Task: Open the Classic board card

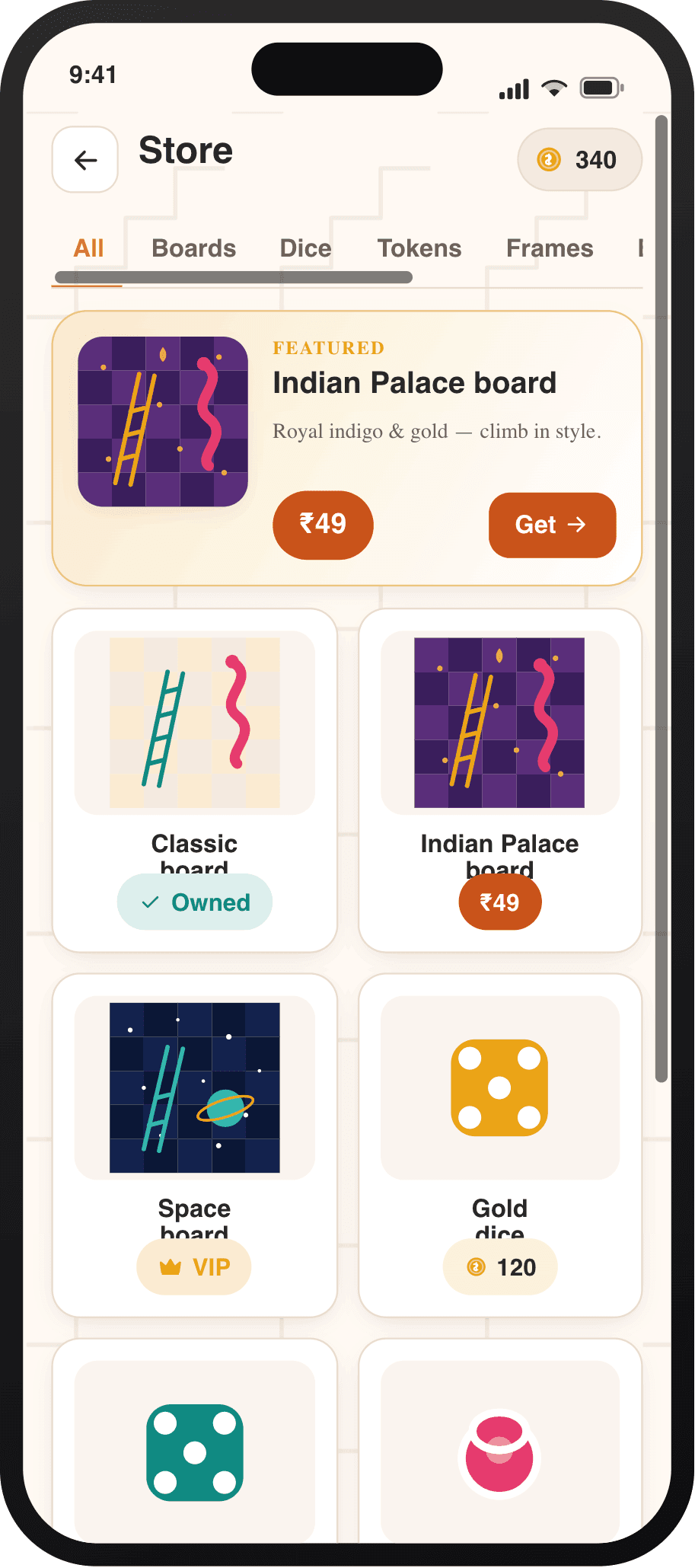Action: [195, 780]
